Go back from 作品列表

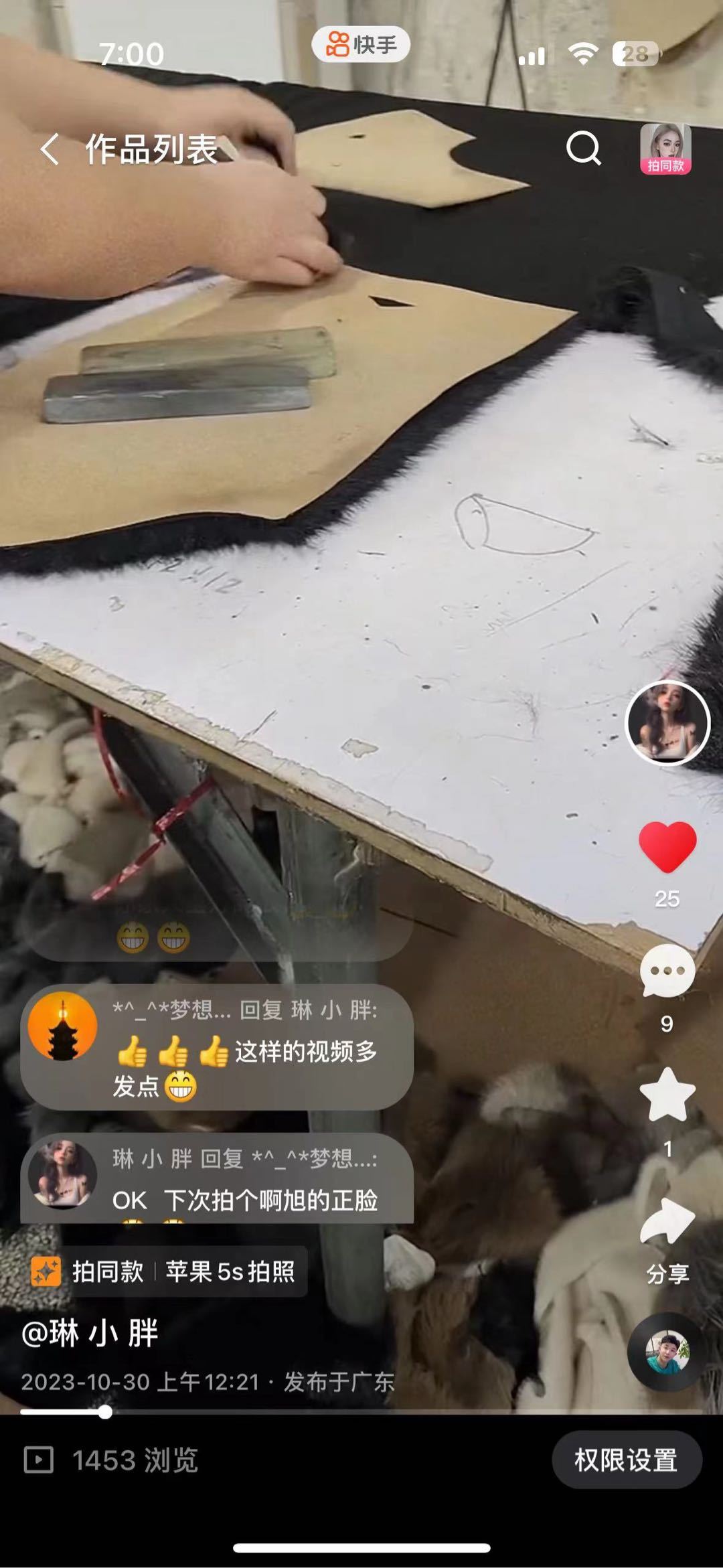point(50,149)
